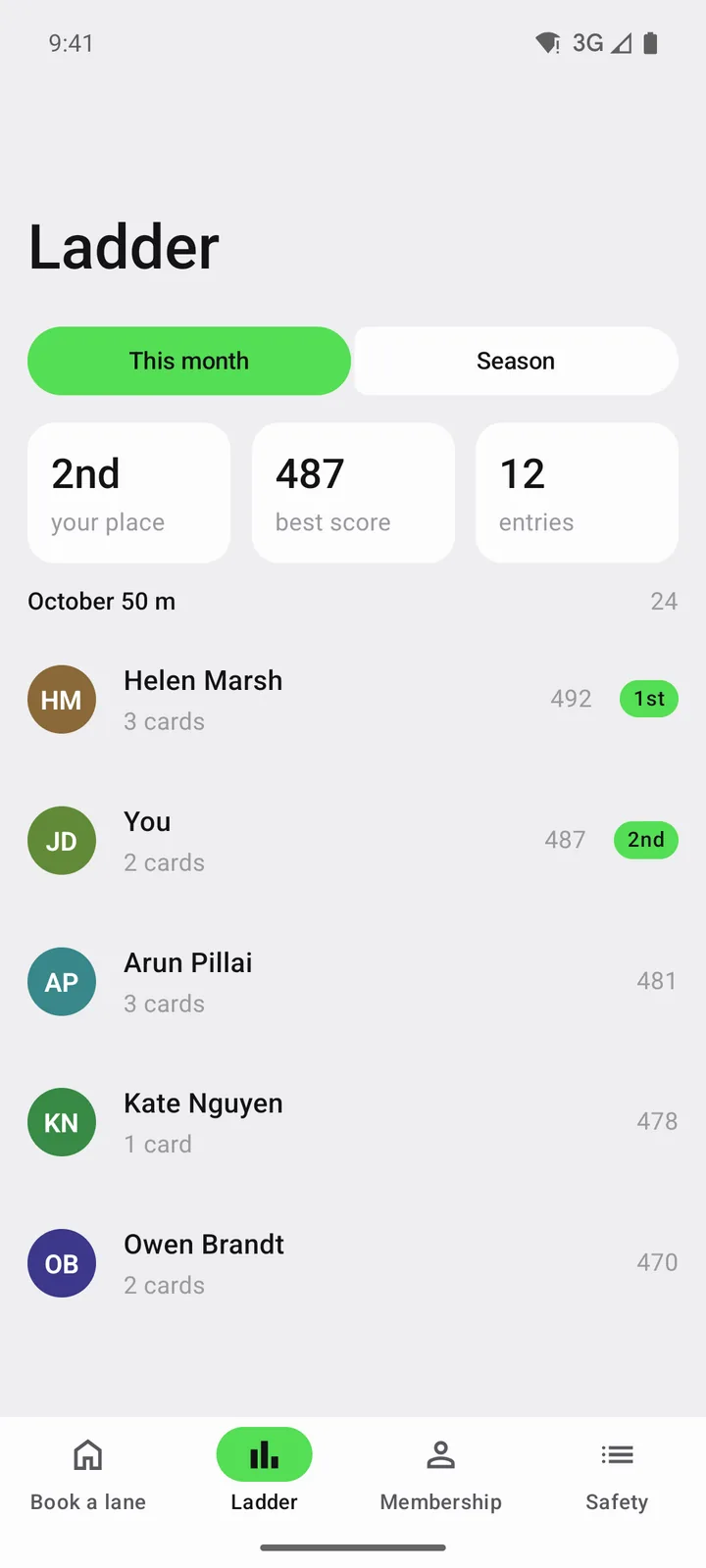Viewport: 706px width, 1568px height.
Task: Go to Book a lane
Action: click(88, 1475)
